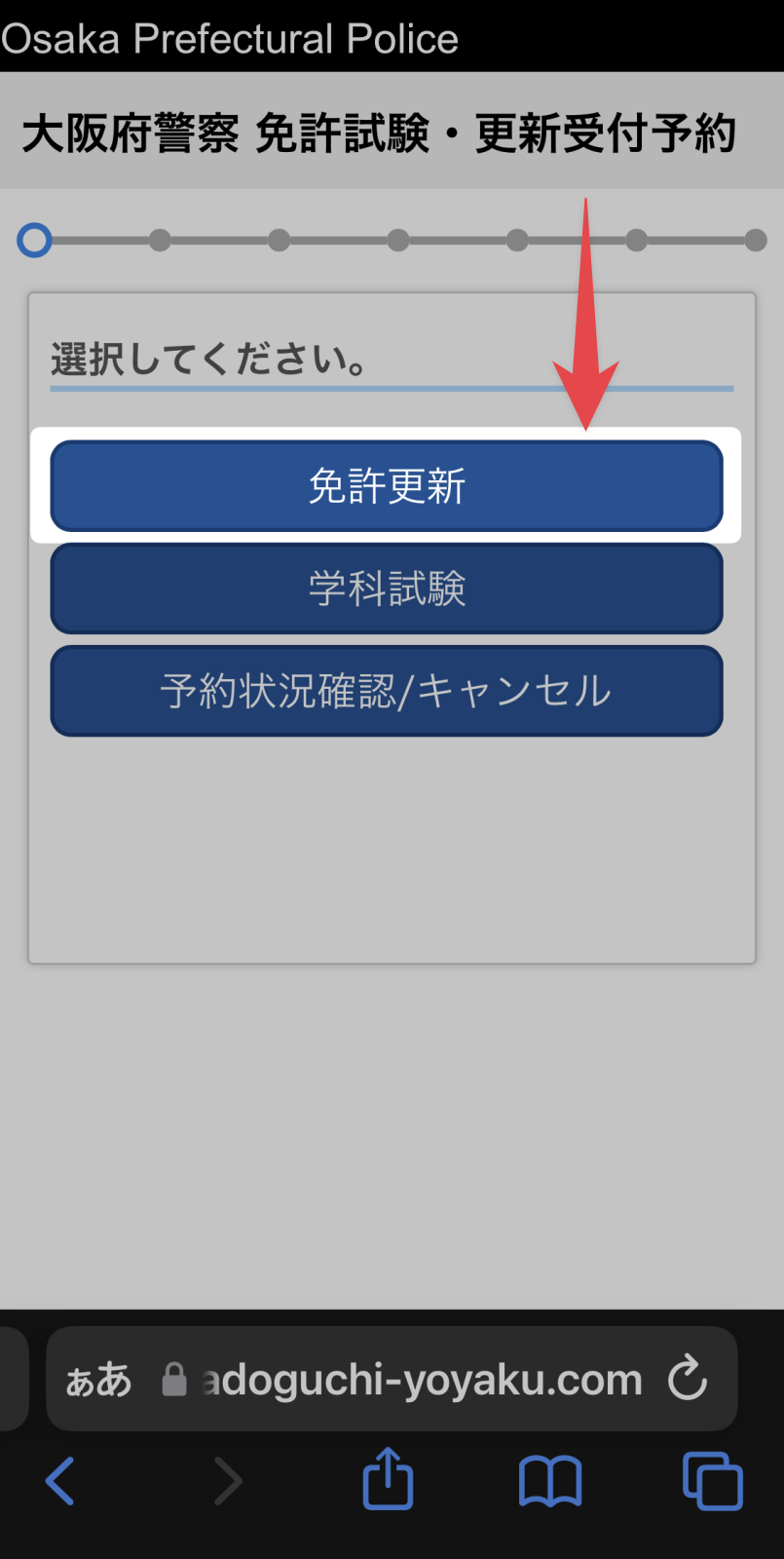The width and height of the screenshot is (784, 1559).
Task: Show all open browser tabs
Action: (x=712, y=1481)
